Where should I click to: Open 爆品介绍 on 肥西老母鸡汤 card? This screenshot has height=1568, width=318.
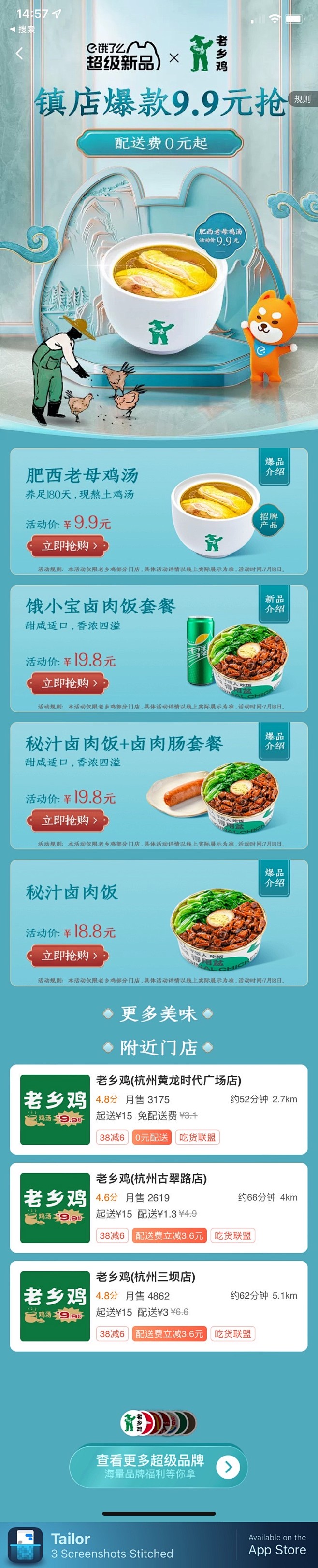click(x=274, y=467)
